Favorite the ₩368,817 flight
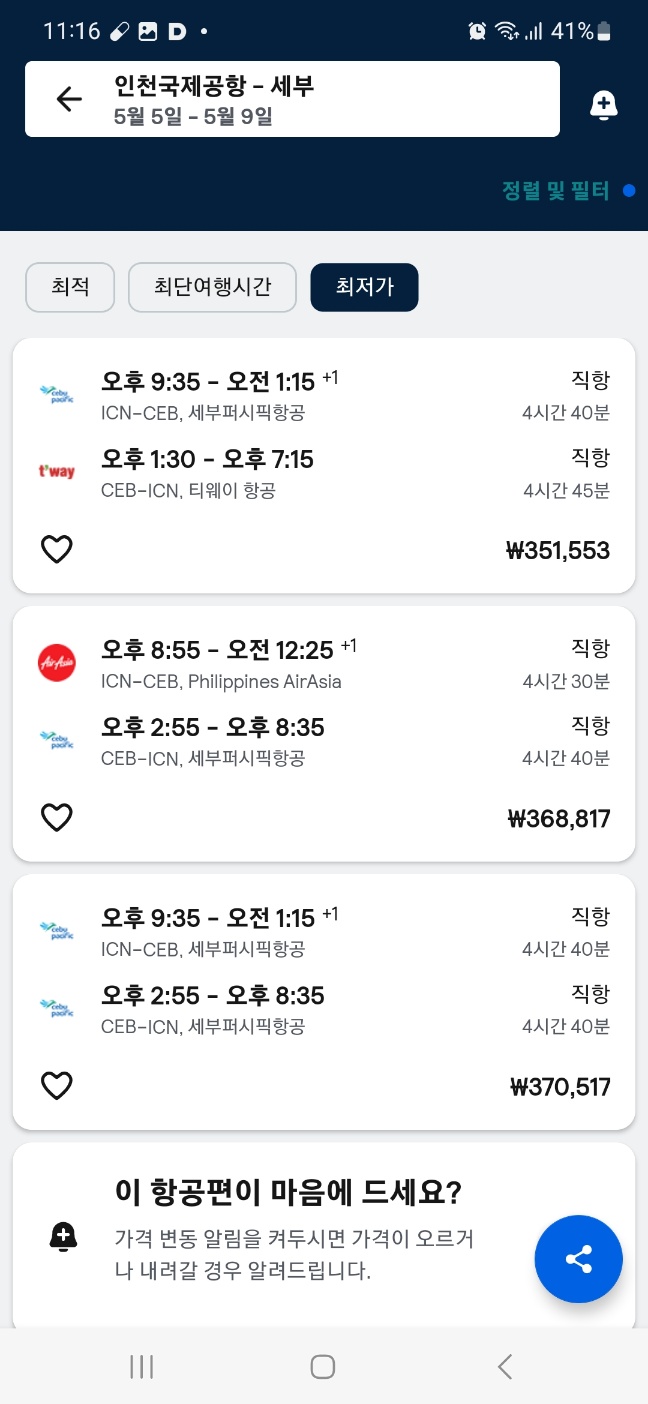Viewport: 648px width, 1404px height. point(57,817)
